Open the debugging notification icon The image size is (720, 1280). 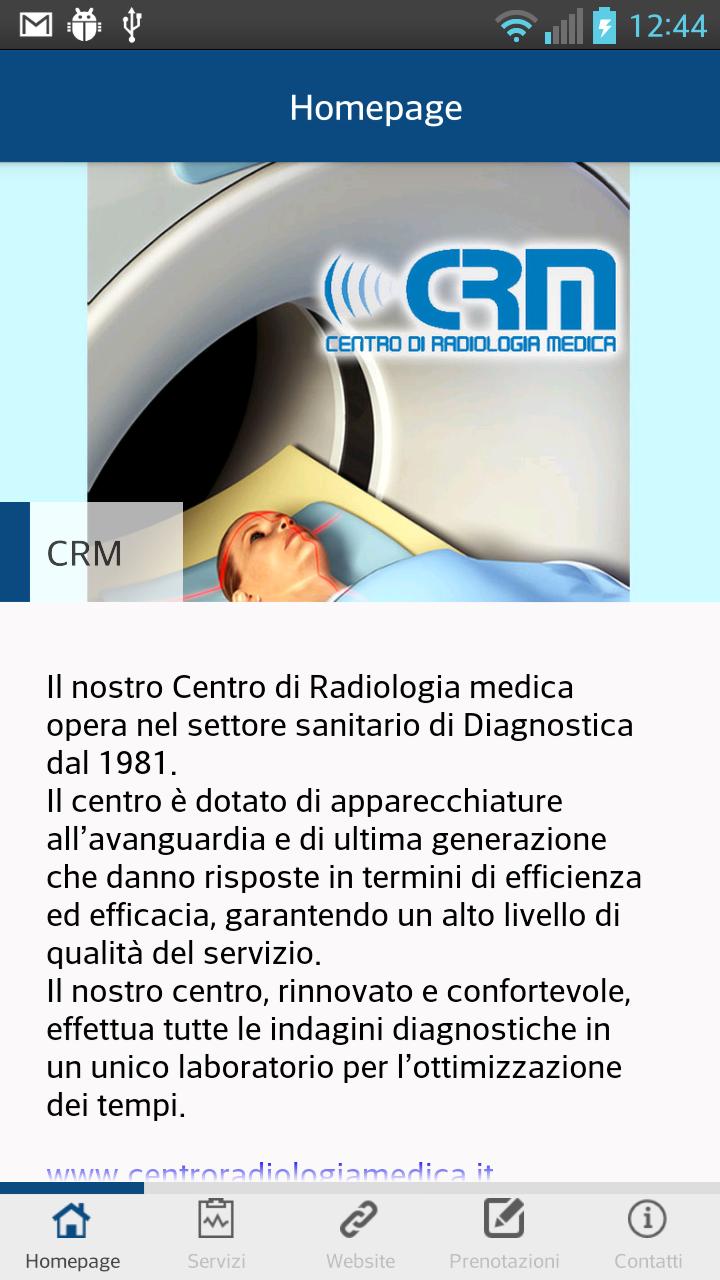[x=86, y=24]
